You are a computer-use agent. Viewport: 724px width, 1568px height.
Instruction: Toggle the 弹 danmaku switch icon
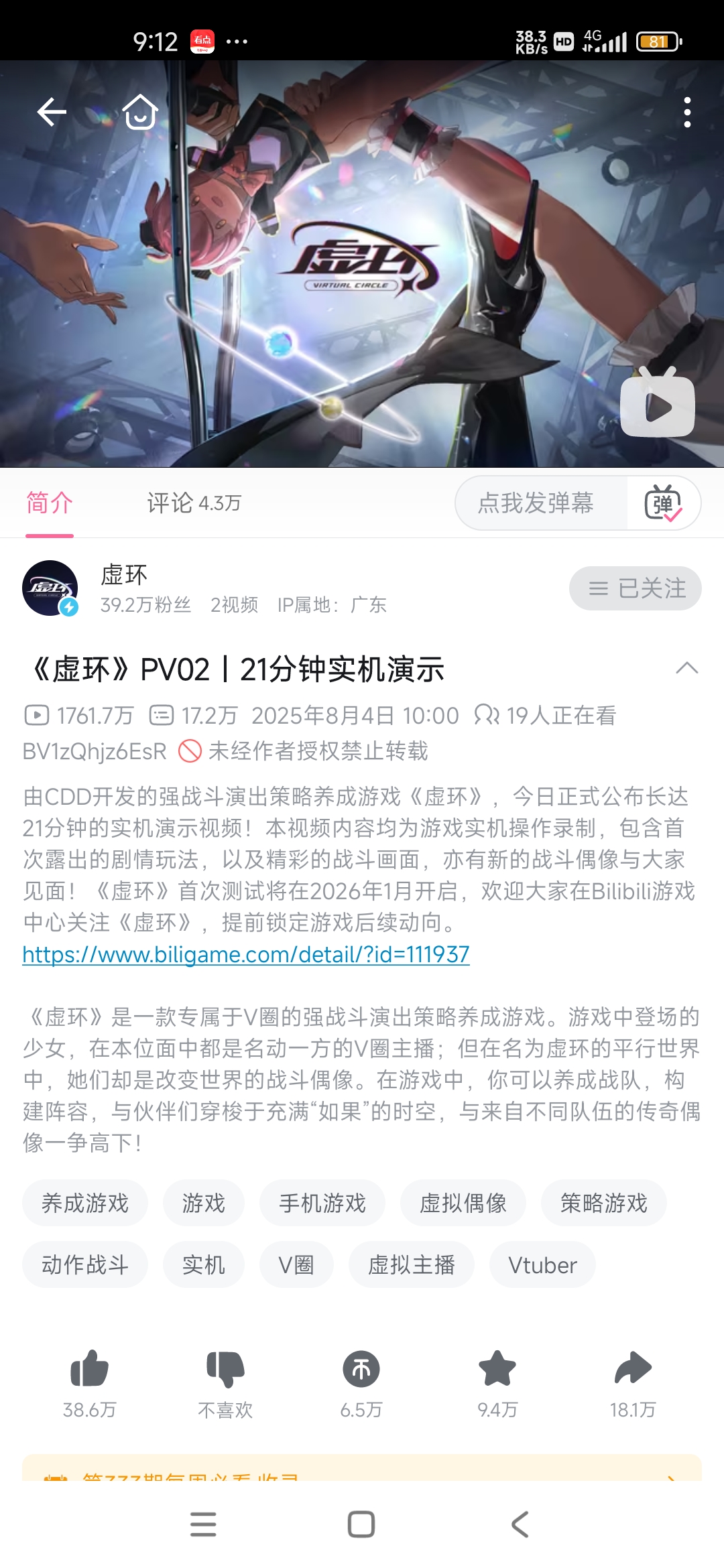(x=663, y=503)
